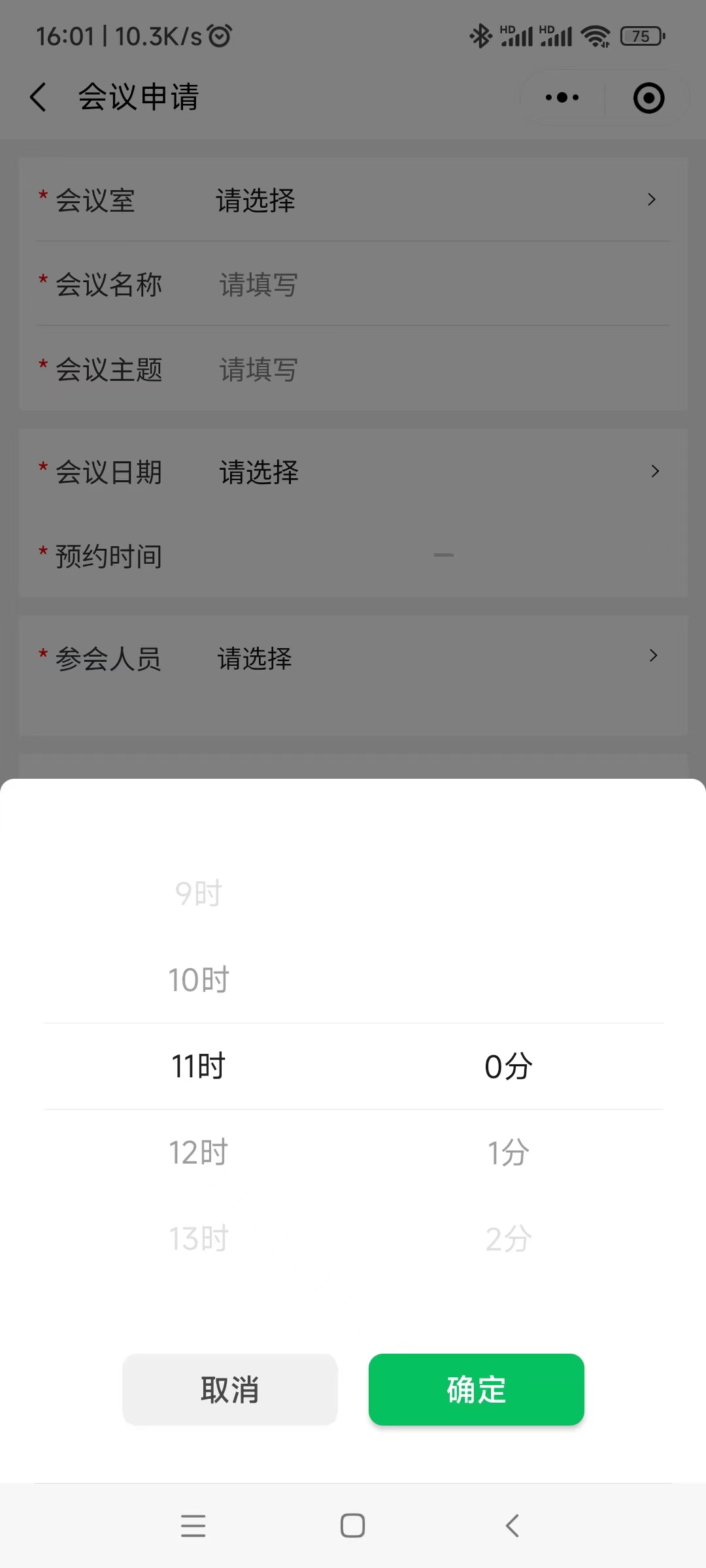The height and width of the screenshot is (1568, 706).
Task: Pick 2分 in the minute column
Action: tap(508, 1238)
